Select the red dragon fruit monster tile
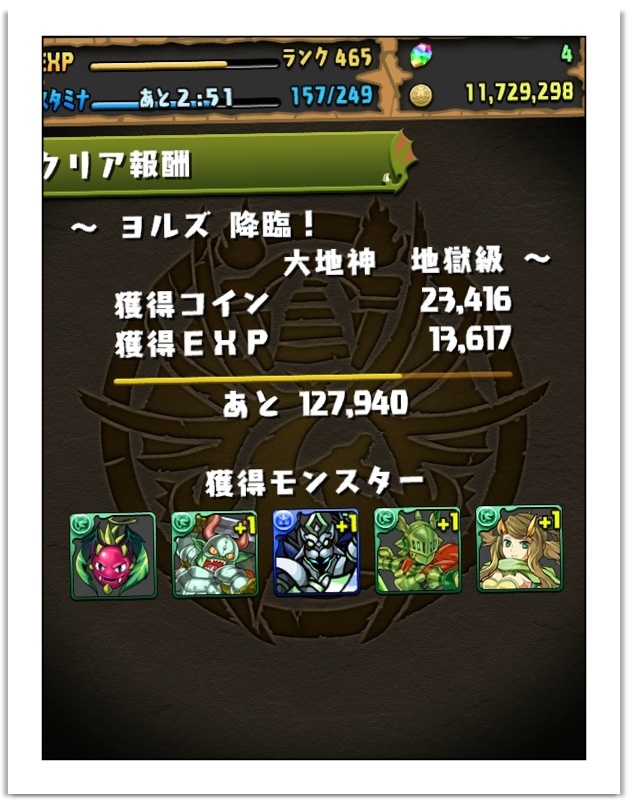Viewport: 628px width, 800px height. (x=113, y=553)
